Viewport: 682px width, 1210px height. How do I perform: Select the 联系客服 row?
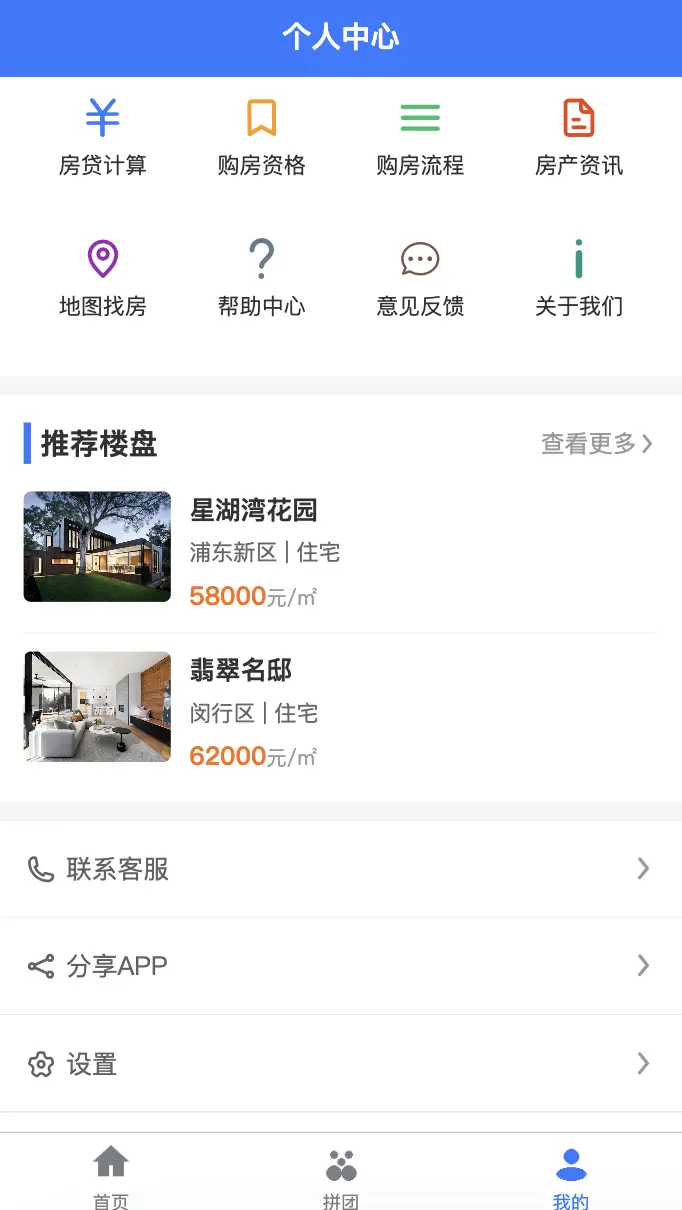point(340,869)
